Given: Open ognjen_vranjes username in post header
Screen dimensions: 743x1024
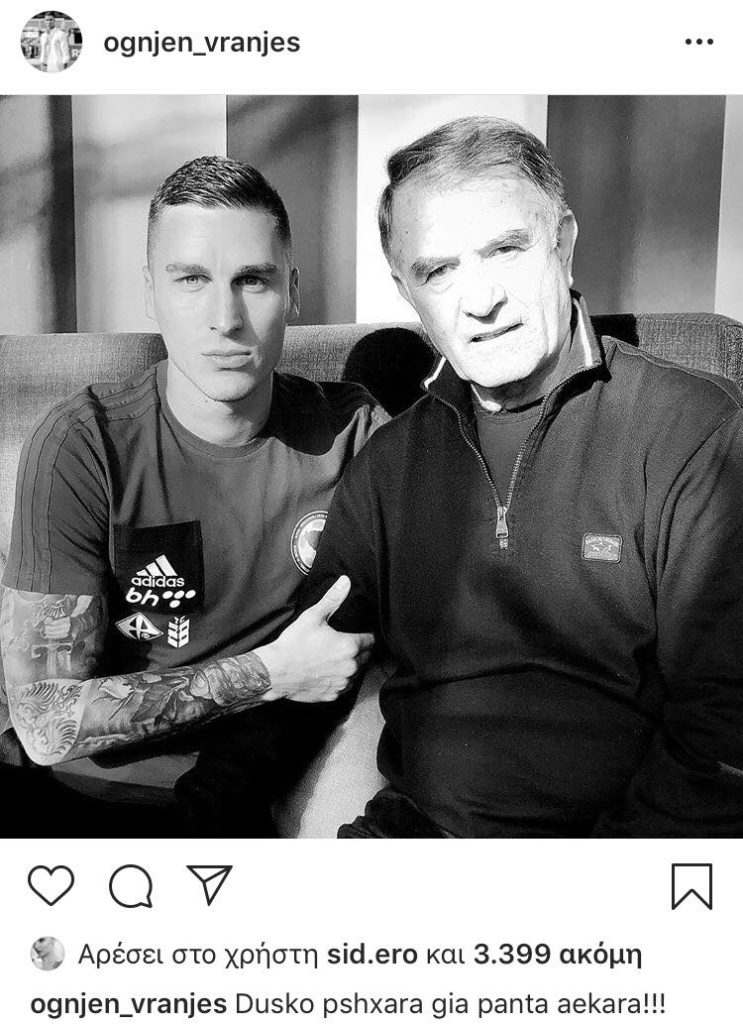Looking at the screenshot, I should [201, 43].
